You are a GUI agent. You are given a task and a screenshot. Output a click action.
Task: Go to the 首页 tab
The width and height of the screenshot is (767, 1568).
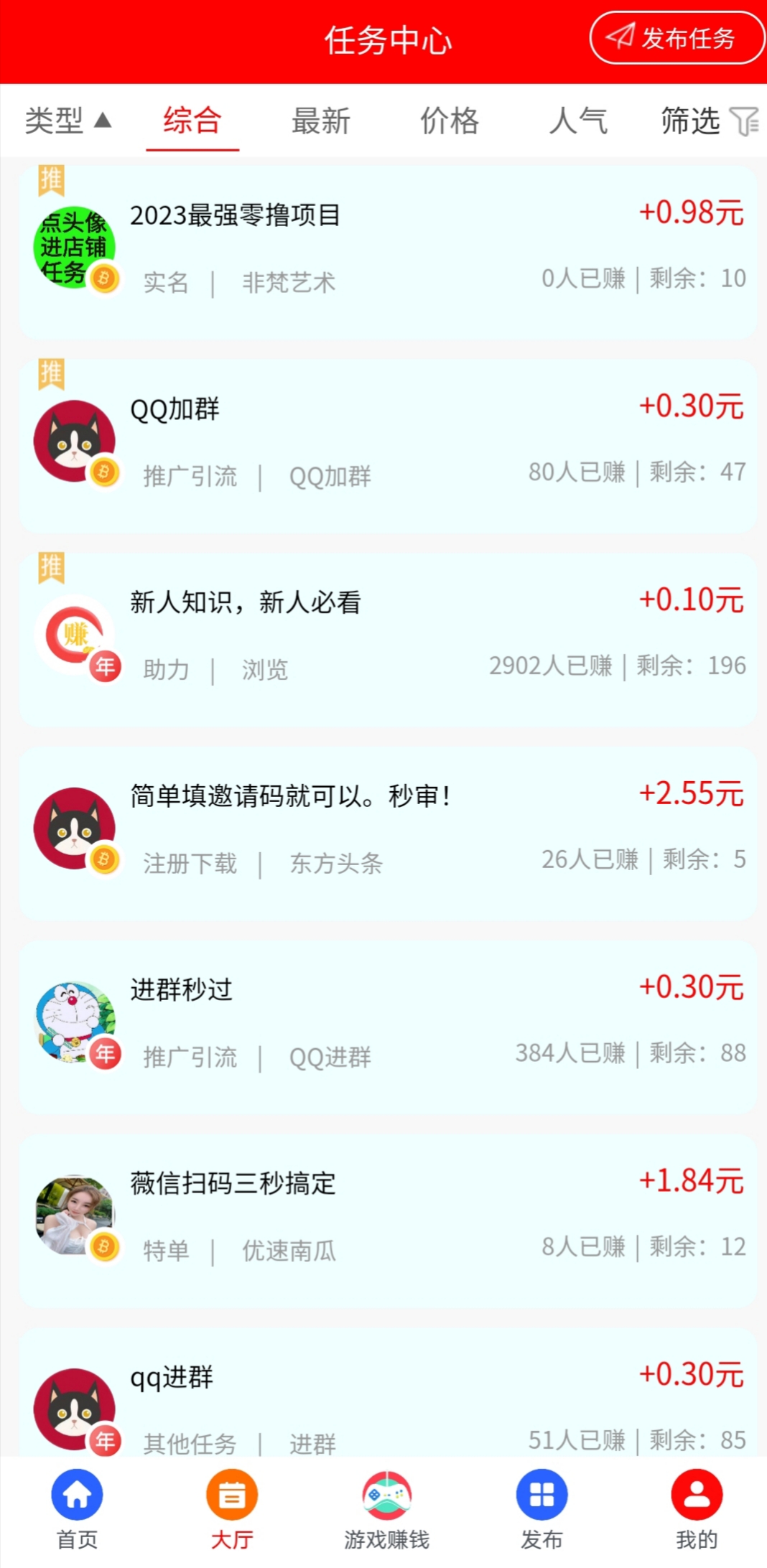(77, 1509)
